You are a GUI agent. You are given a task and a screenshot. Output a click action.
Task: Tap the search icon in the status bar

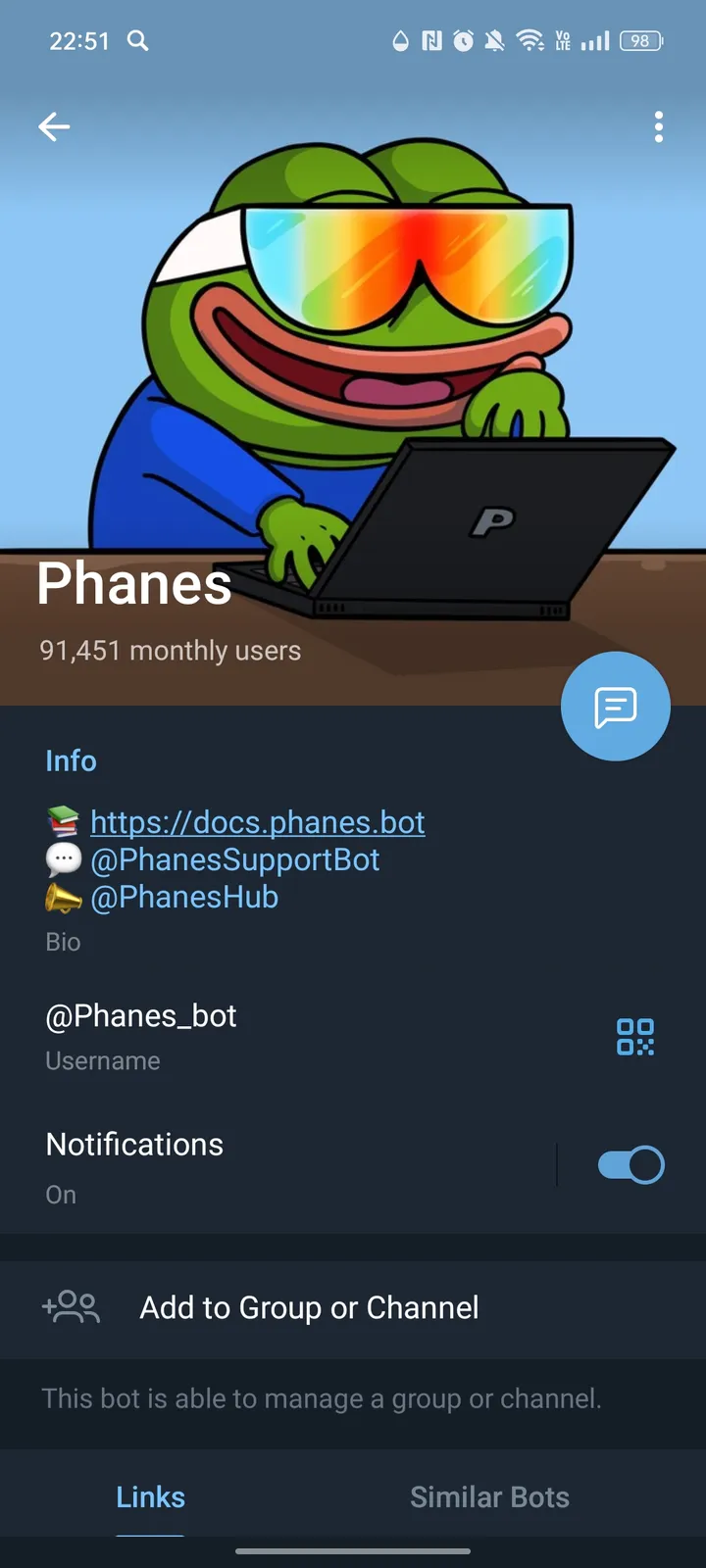(x=137, y=41)
